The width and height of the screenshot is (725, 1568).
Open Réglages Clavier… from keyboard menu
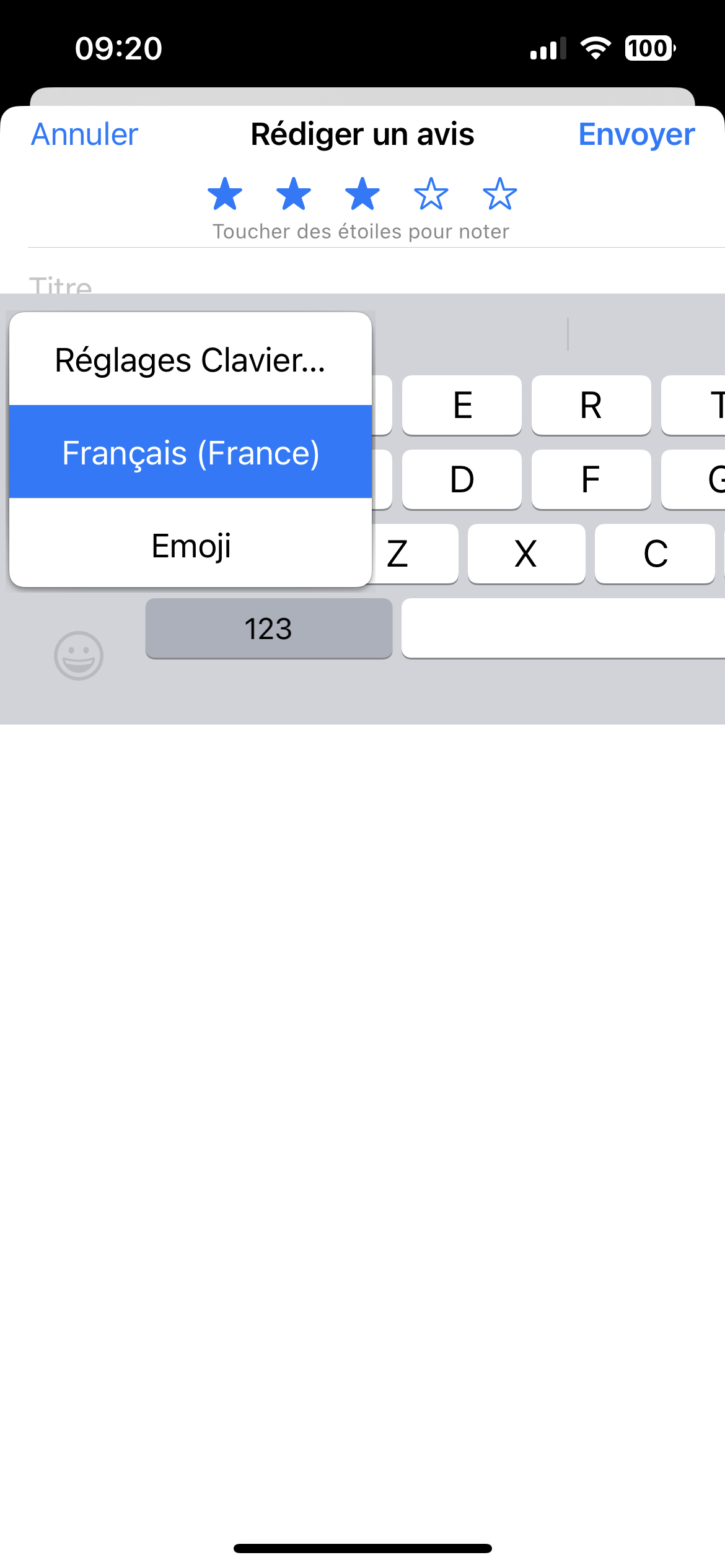point(191,359)
